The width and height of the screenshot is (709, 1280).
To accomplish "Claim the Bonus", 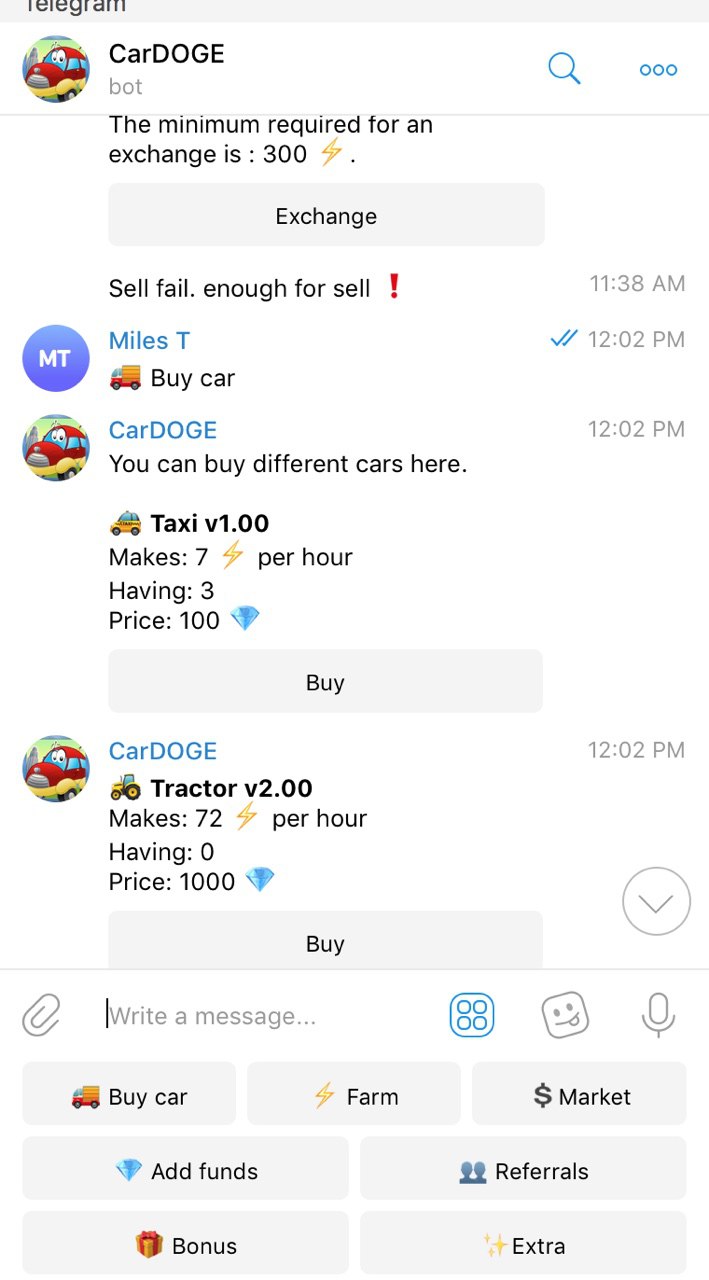I will (x=185, y=1245).
